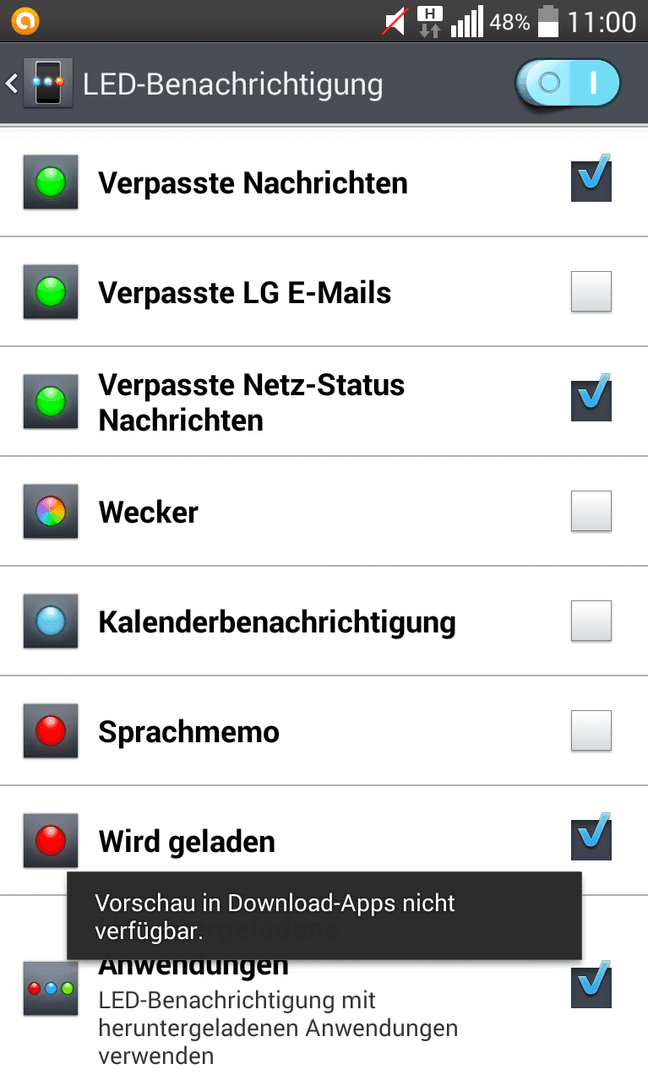Enable Verpasste LG E-Mails checkbox

pyautogui.click(x=591, y=291)
